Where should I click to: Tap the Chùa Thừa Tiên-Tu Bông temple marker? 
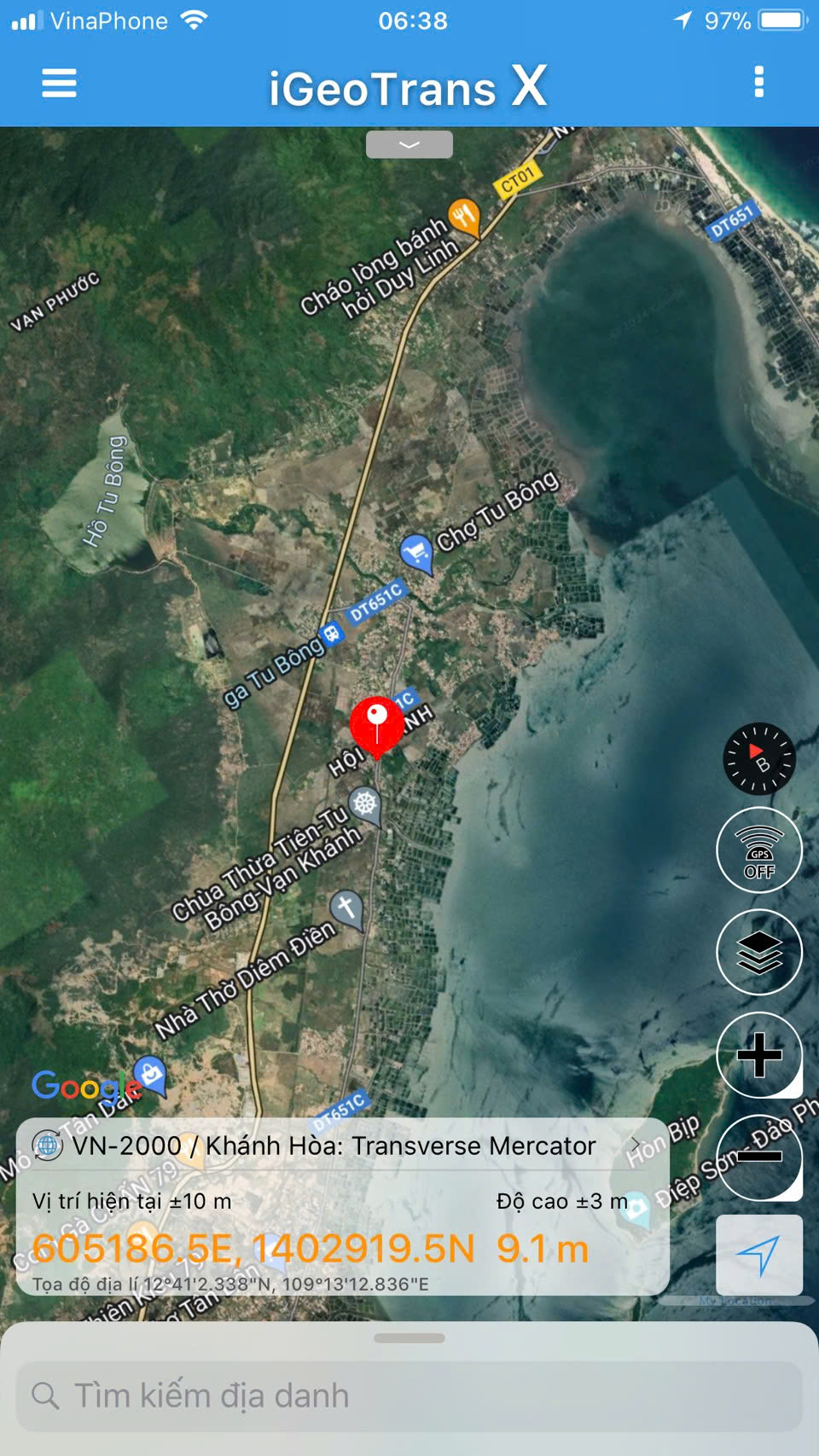[365, 804]
